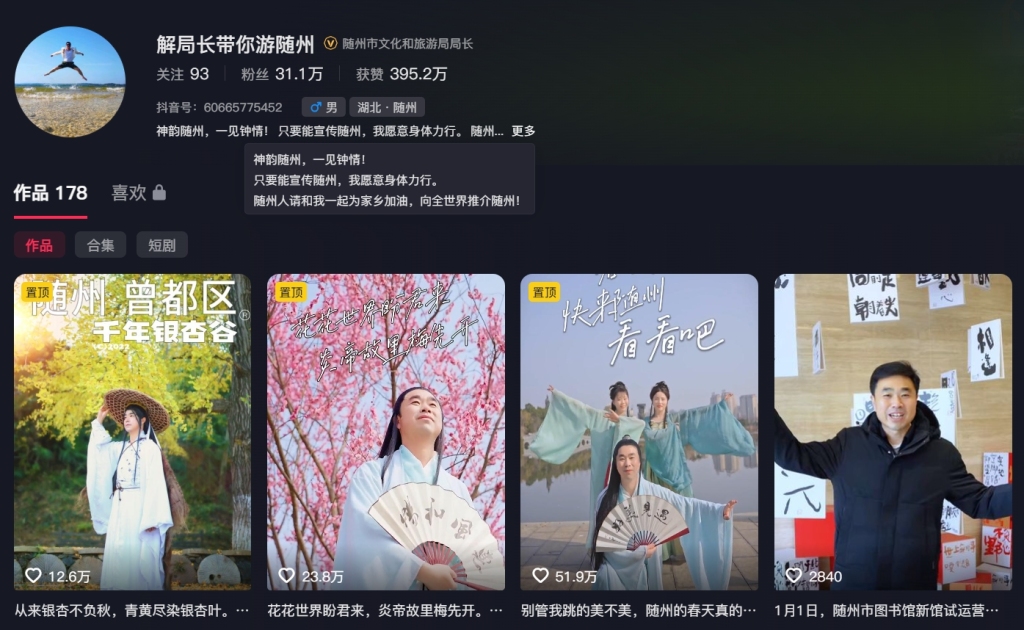Open the 千年银杏谷 pinned video

(132, 432)
